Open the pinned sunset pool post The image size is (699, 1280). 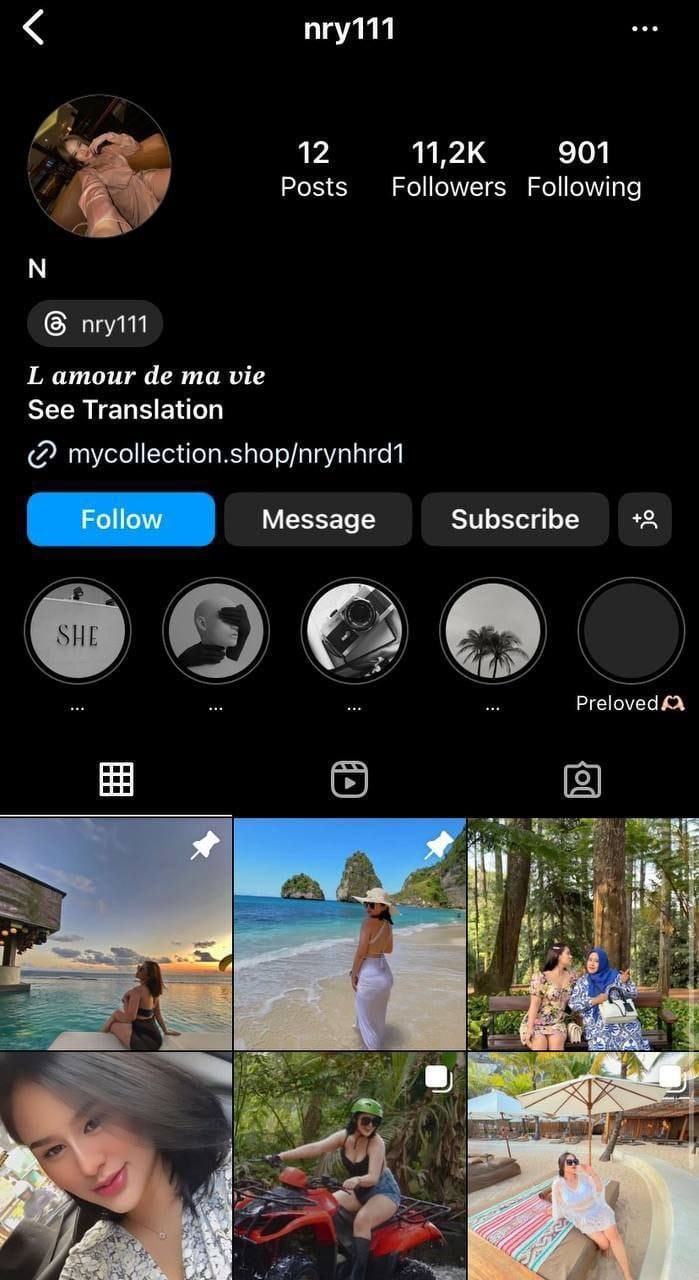tap(115, 933)
